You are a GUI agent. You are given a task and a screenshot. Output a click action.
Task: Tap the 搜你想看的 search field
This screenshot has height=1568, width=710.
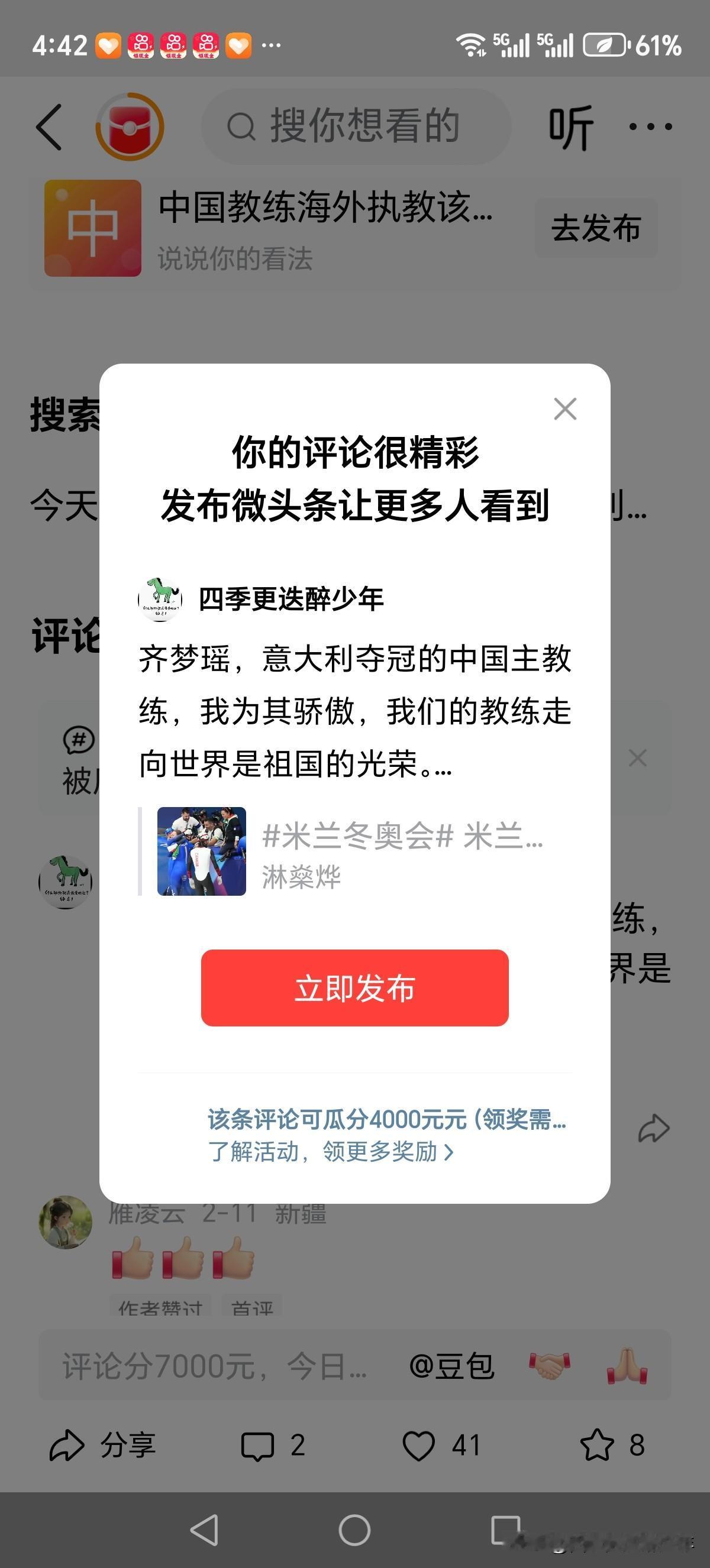tap(359, 126)
